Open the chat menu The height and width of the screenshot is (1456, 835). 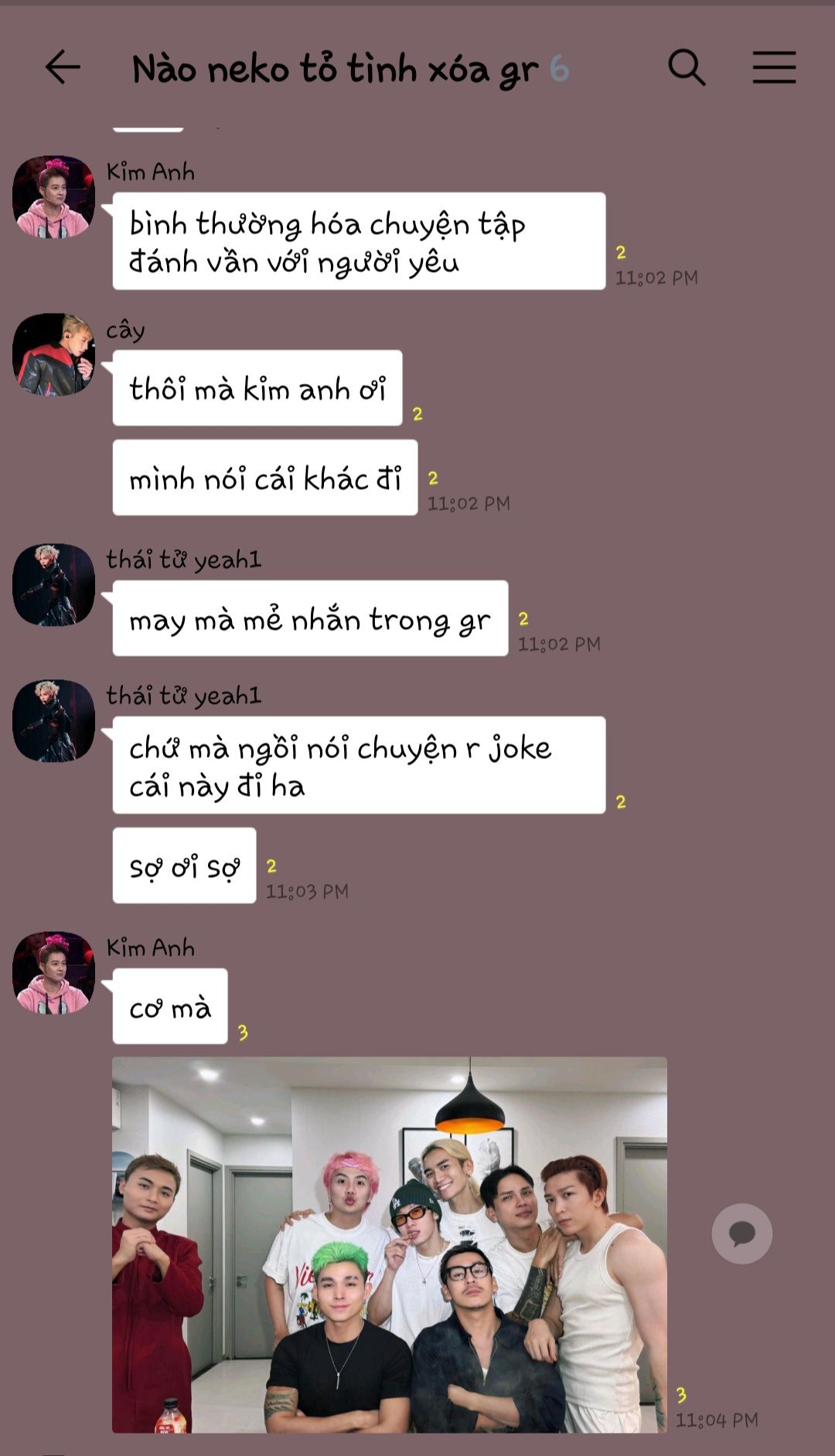pos(774,68)
